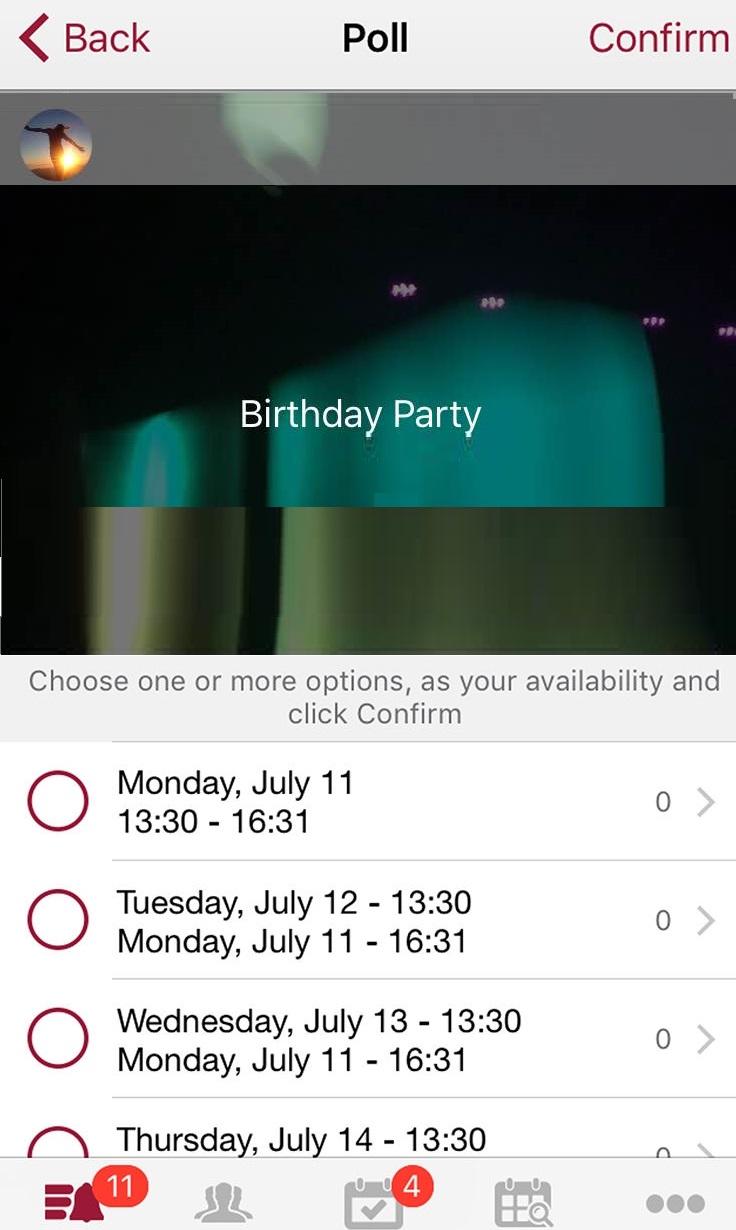This screenshot has height=1230, width=736.
Task: Open the more options tab
Action: coord(675,1203)
